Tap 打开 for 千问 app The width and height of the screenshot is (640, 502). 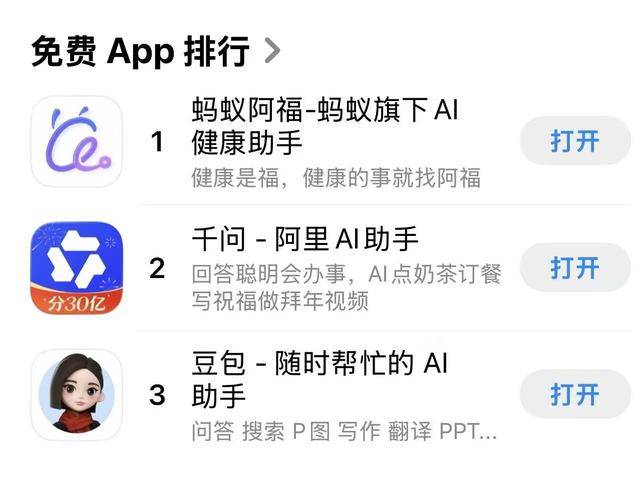[x=574, y=268]
